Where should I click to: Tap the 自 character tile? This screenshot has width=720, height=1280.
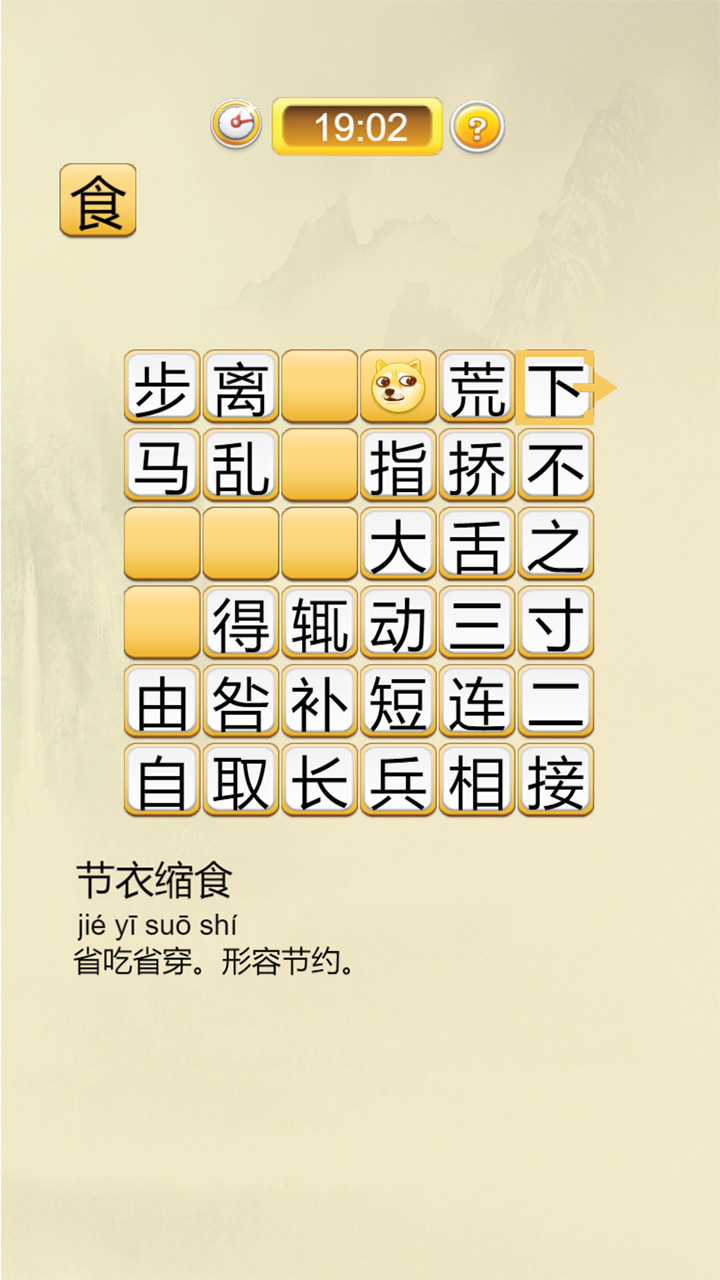coord(162,780)
